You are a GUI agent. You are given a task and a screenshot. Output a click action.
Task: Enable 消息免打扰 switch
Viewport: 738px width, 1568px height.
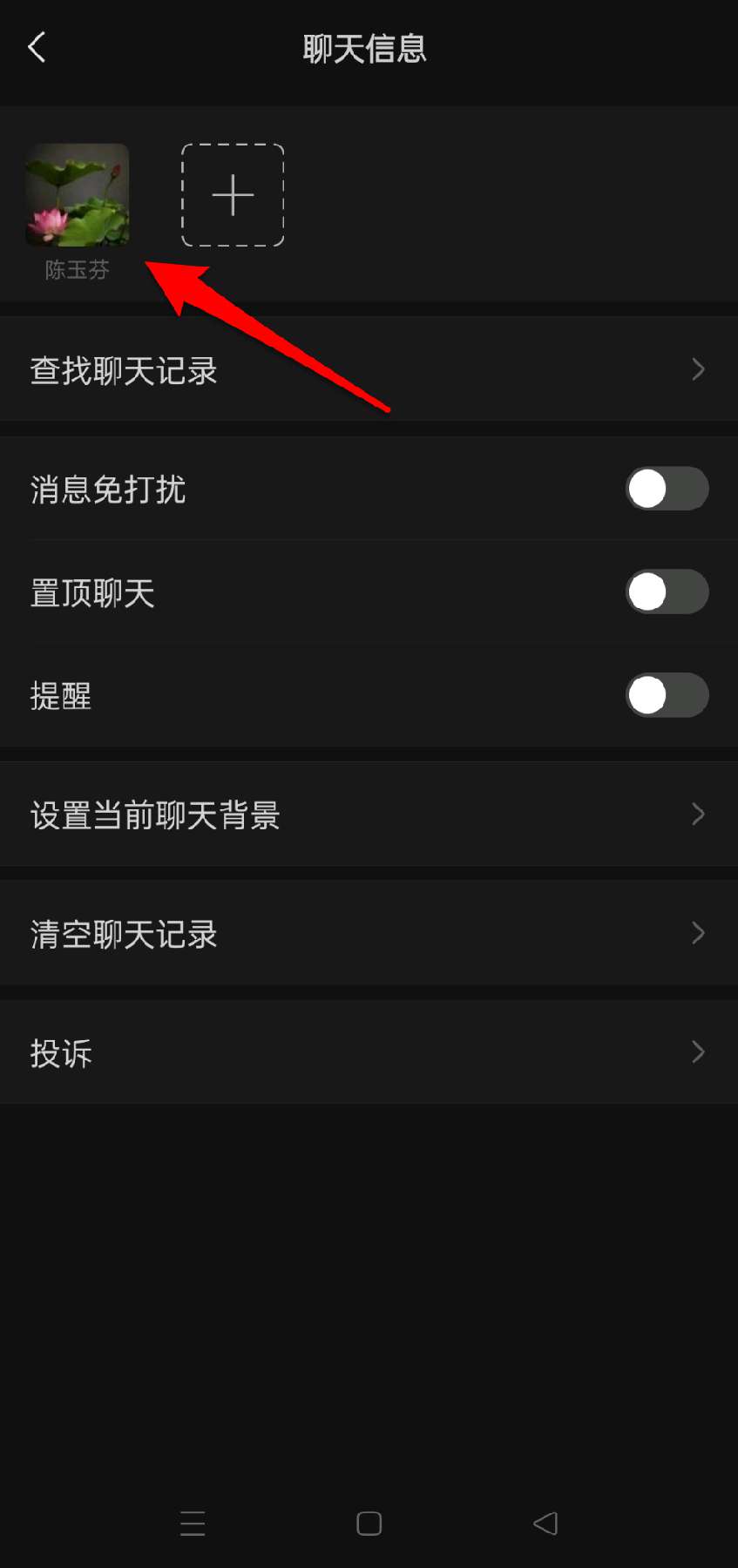(x=667, y=489)
